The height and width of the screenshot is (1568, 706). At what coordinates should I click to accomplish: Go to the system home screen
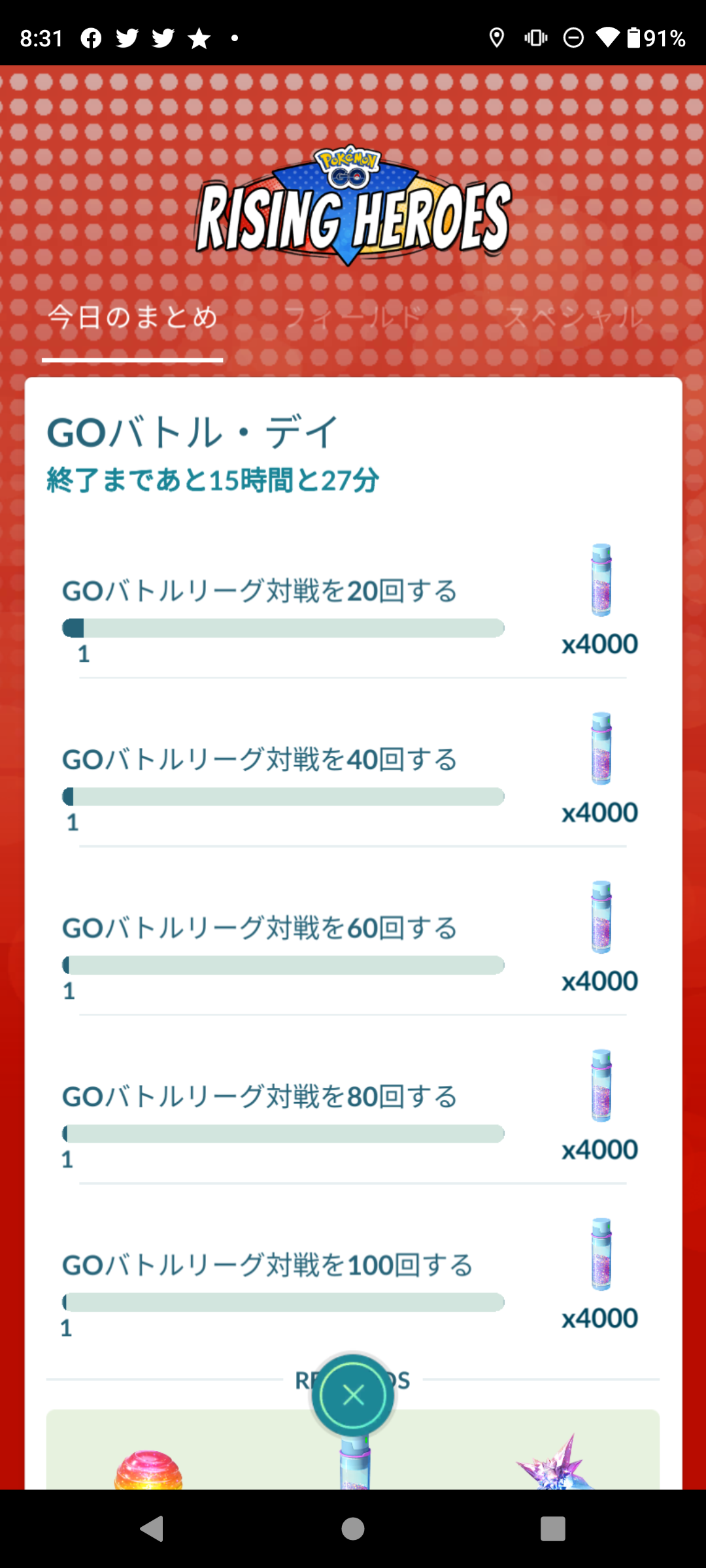pos(353,1529)
